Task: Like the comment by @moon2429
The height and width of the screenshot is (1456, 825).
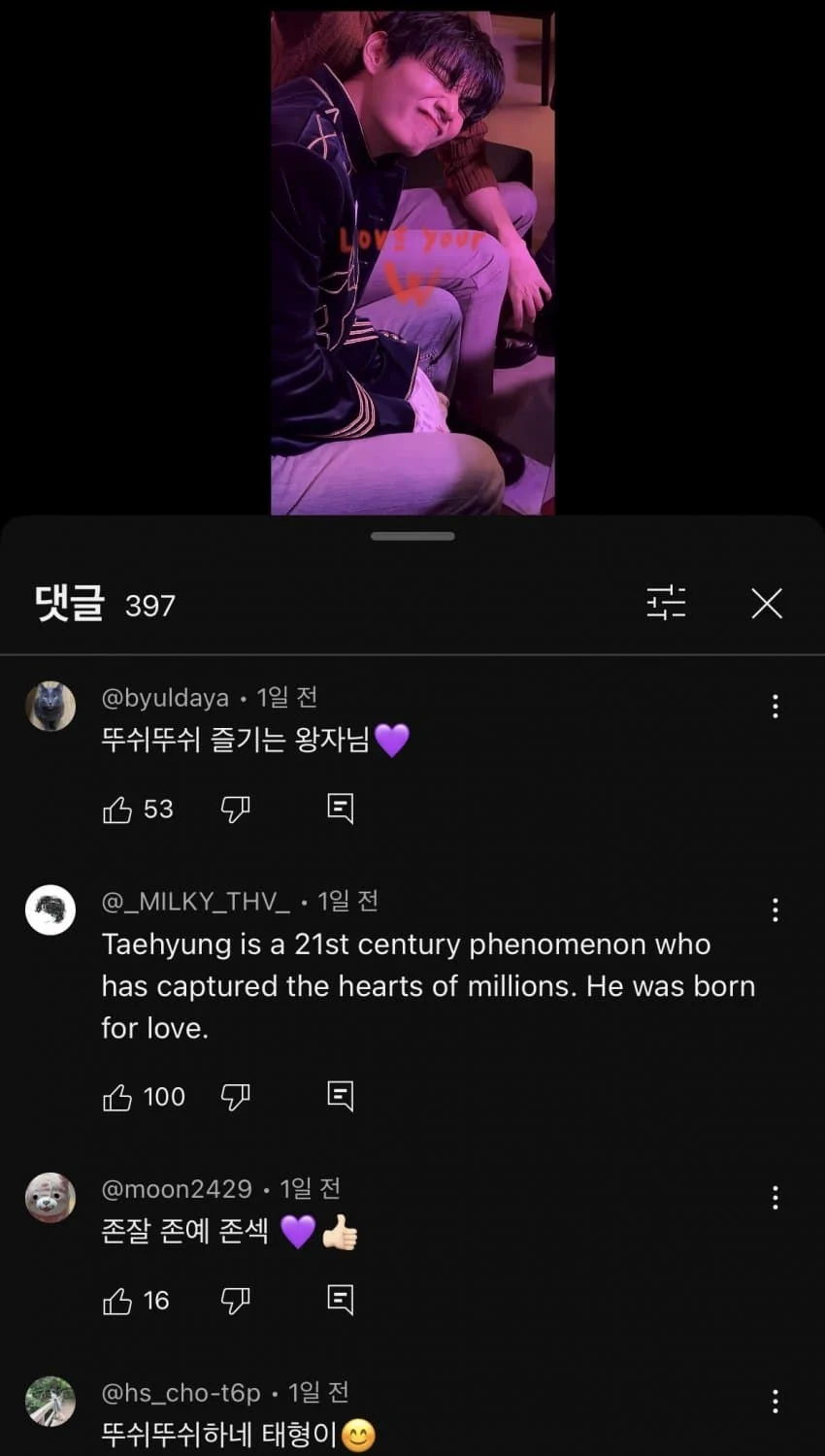Action: point(117,1301)
